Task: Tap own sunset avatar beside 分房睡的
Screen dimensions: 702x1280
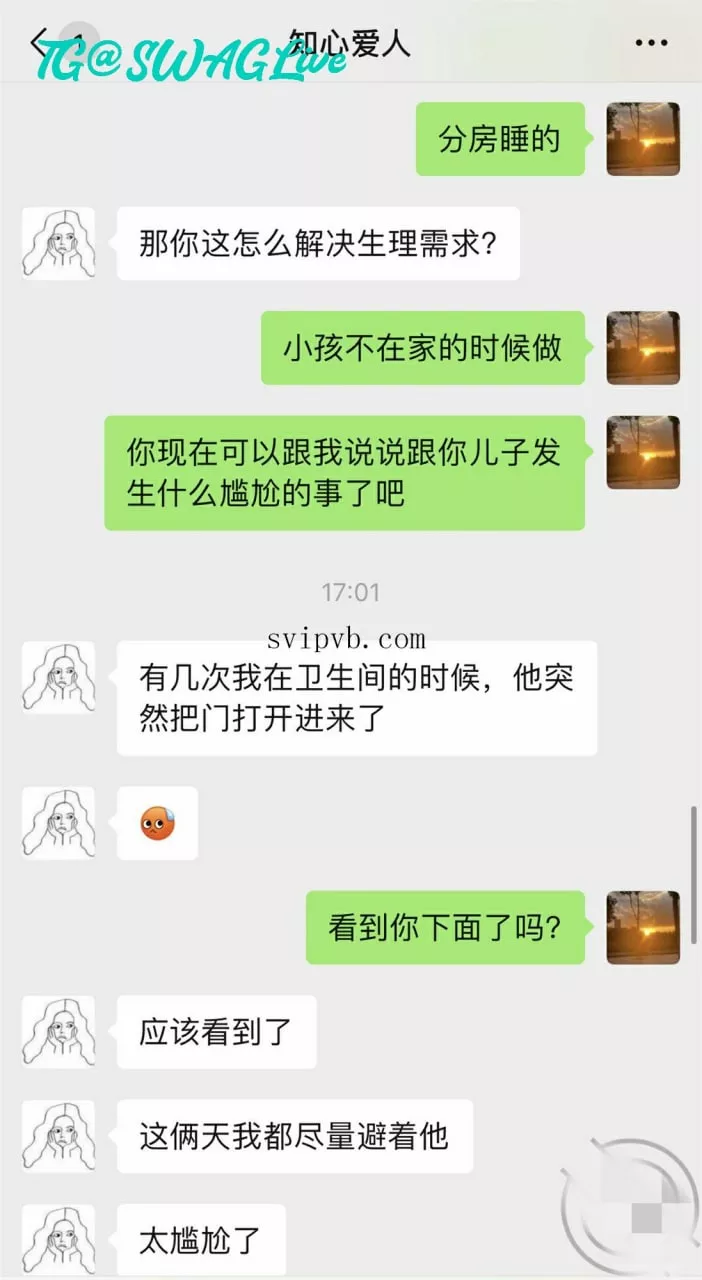Action: coord(643,139)
